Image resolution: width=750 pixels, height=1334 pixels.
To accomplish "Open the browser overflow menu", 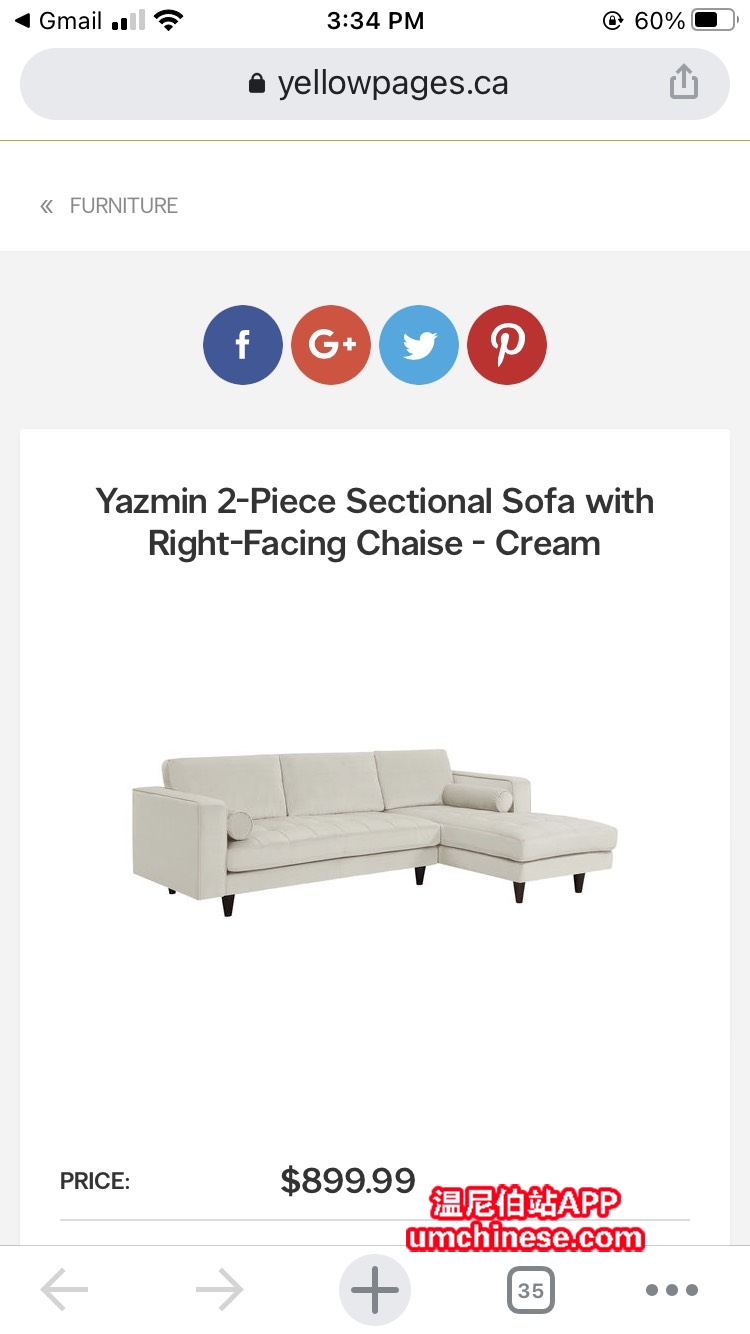I will tap(672, 1290).
